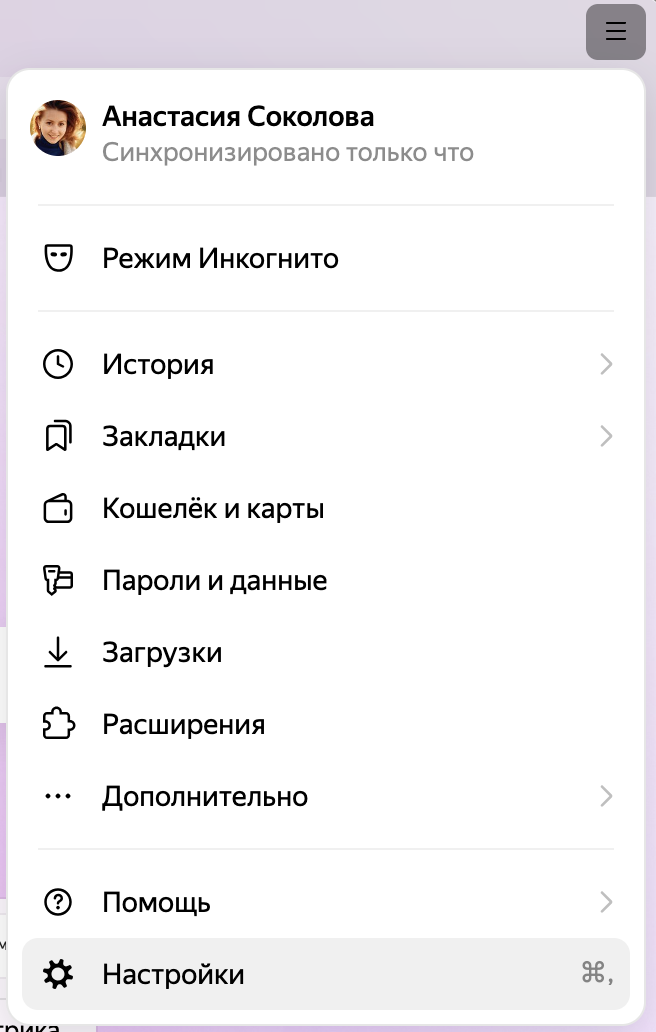Open the Загрузки list

162,653
